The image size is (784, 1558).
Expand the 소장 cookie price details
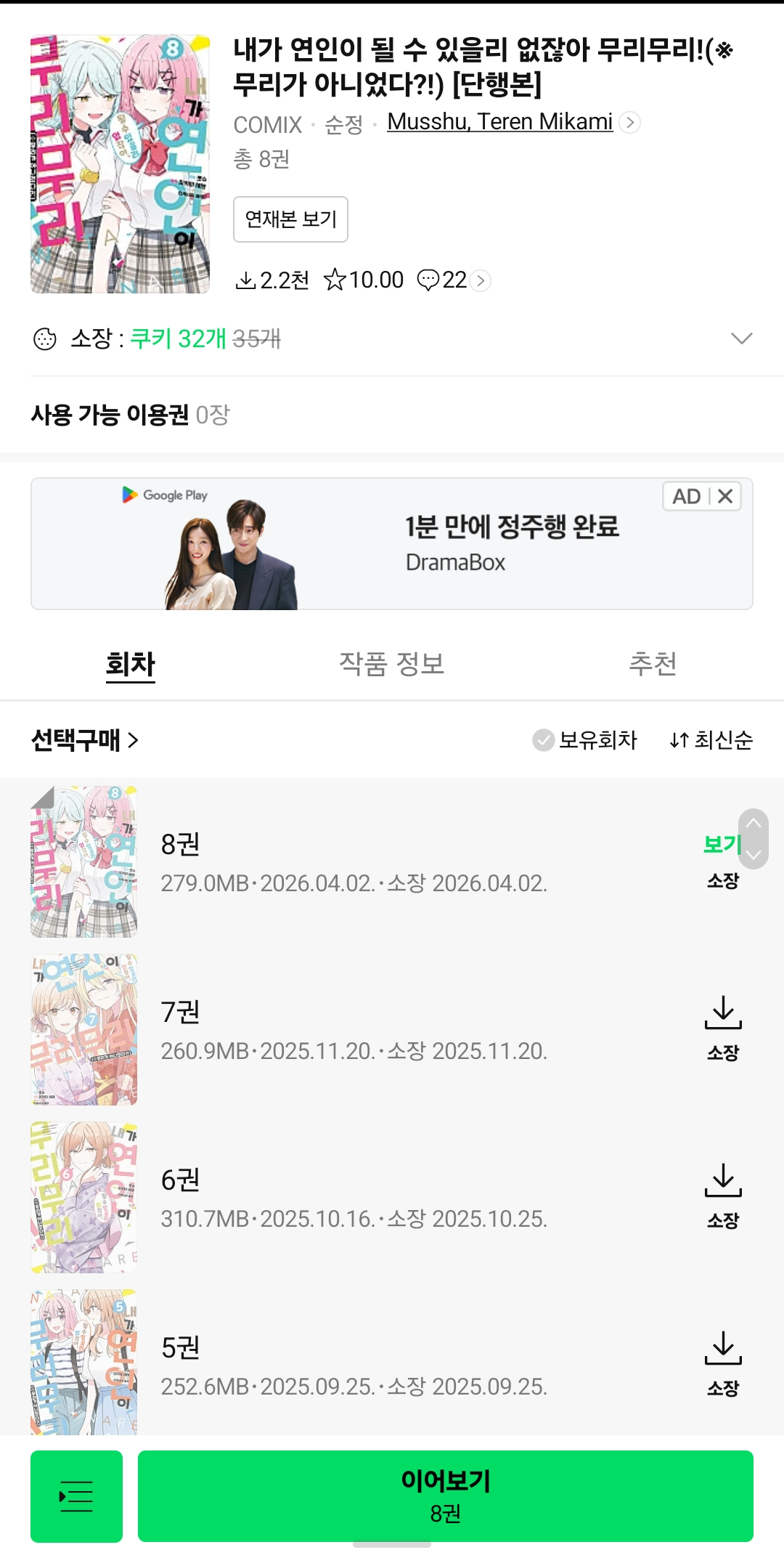tap(741, 338)
